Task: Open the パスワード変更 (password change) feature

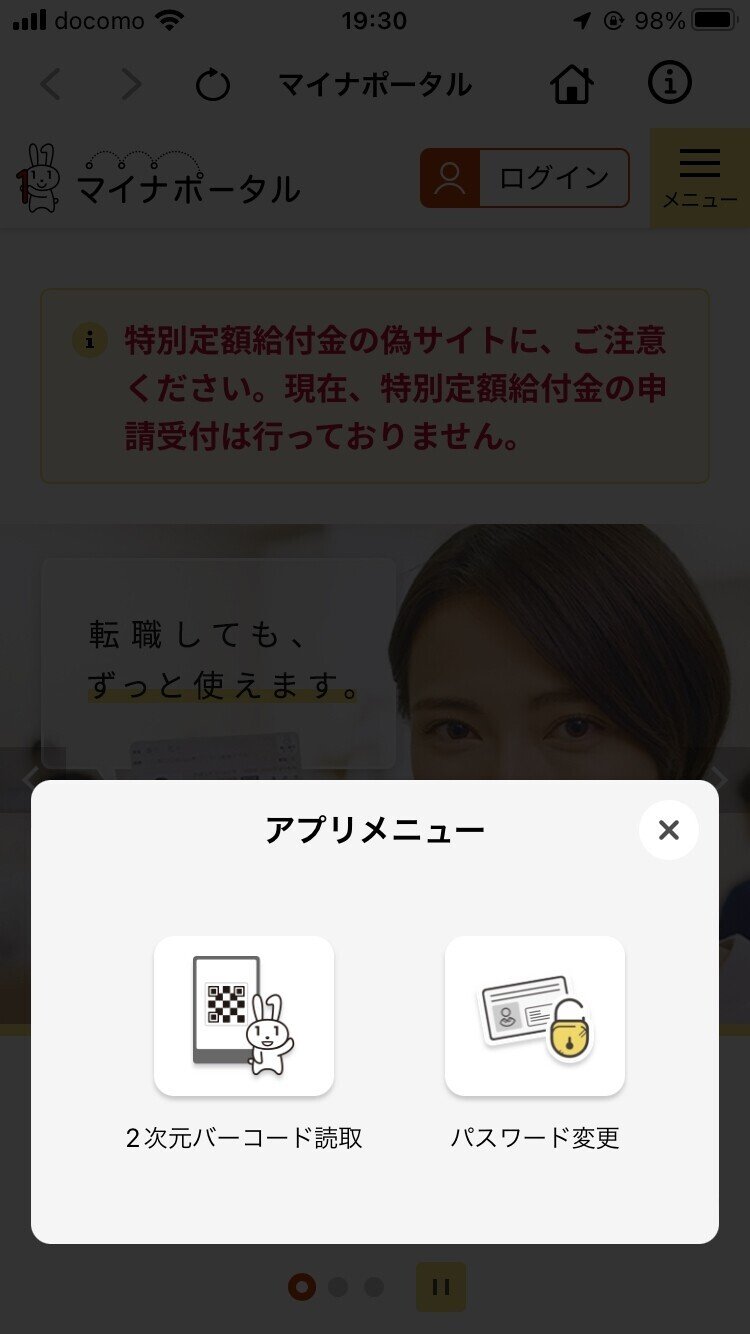Action: [x=535, y=1015]
